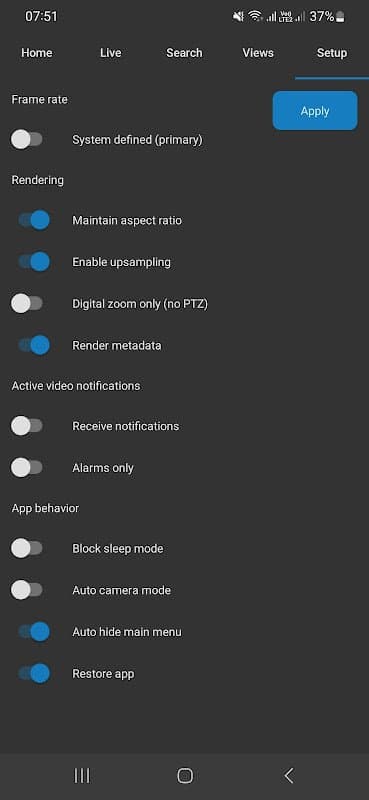Enable Auto camera mode

27,590
